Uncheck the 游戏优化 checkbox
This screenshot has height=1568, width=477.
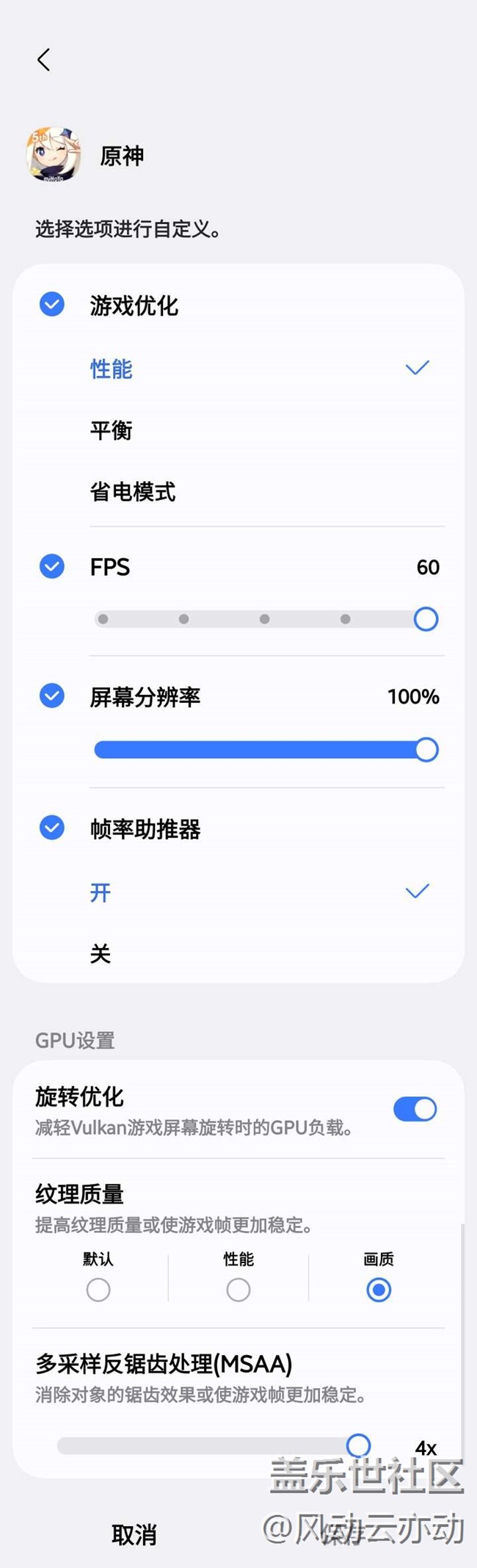coord(52,304)
